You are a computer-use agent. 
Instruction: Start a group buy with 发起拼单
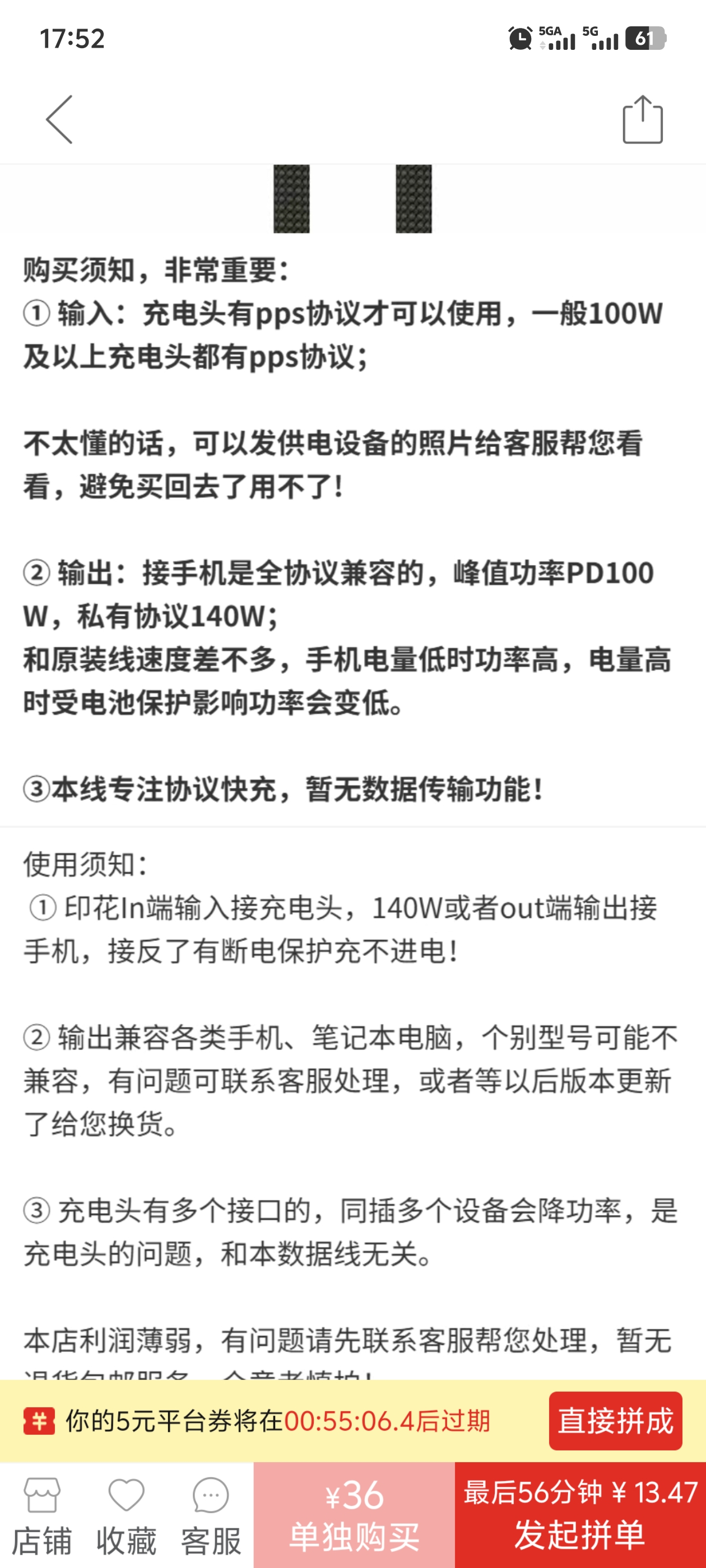tap(580, 1514)
